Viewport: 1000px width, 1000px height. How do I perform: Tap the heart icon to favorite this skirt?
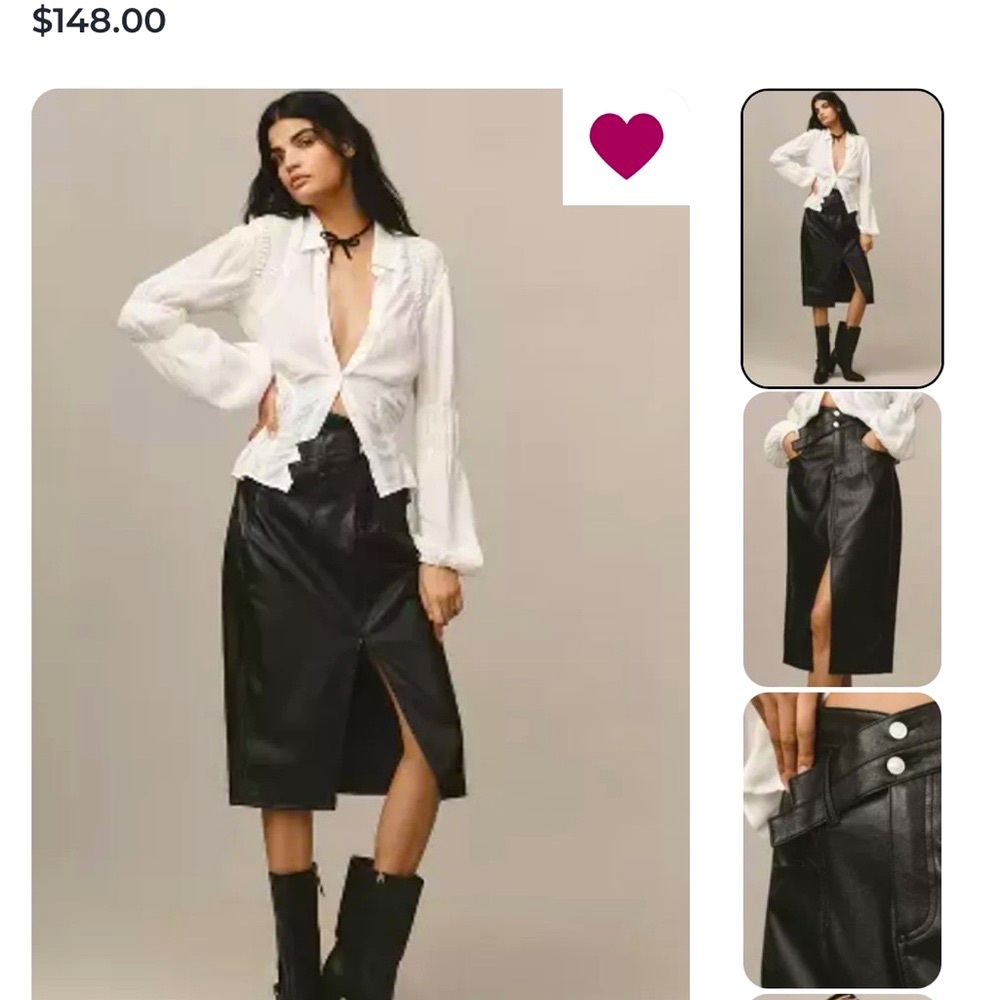pyautogui.click(x=626, y=145)
